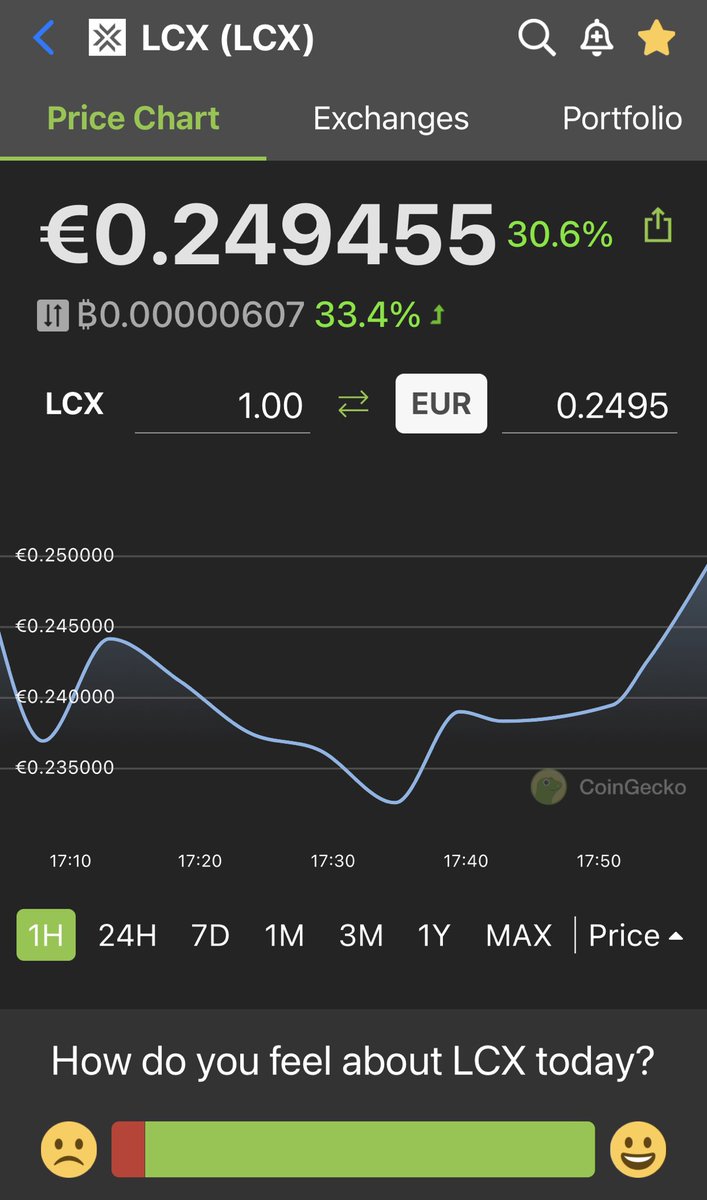Screen dimensions: 707x1200
Task: Edit the LCX amount field
Action: (x=222, y=406)
